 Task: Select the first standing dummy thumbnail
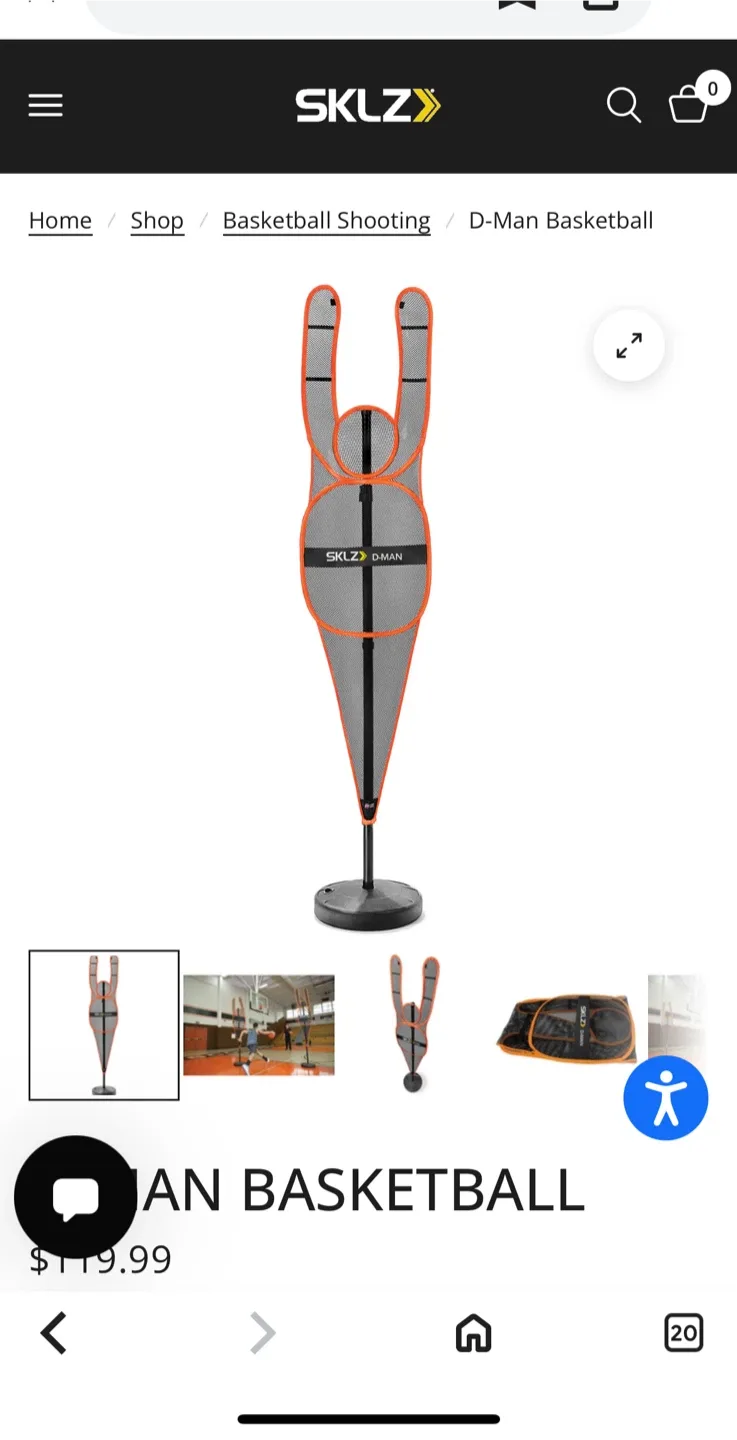tap(104, 1024)
